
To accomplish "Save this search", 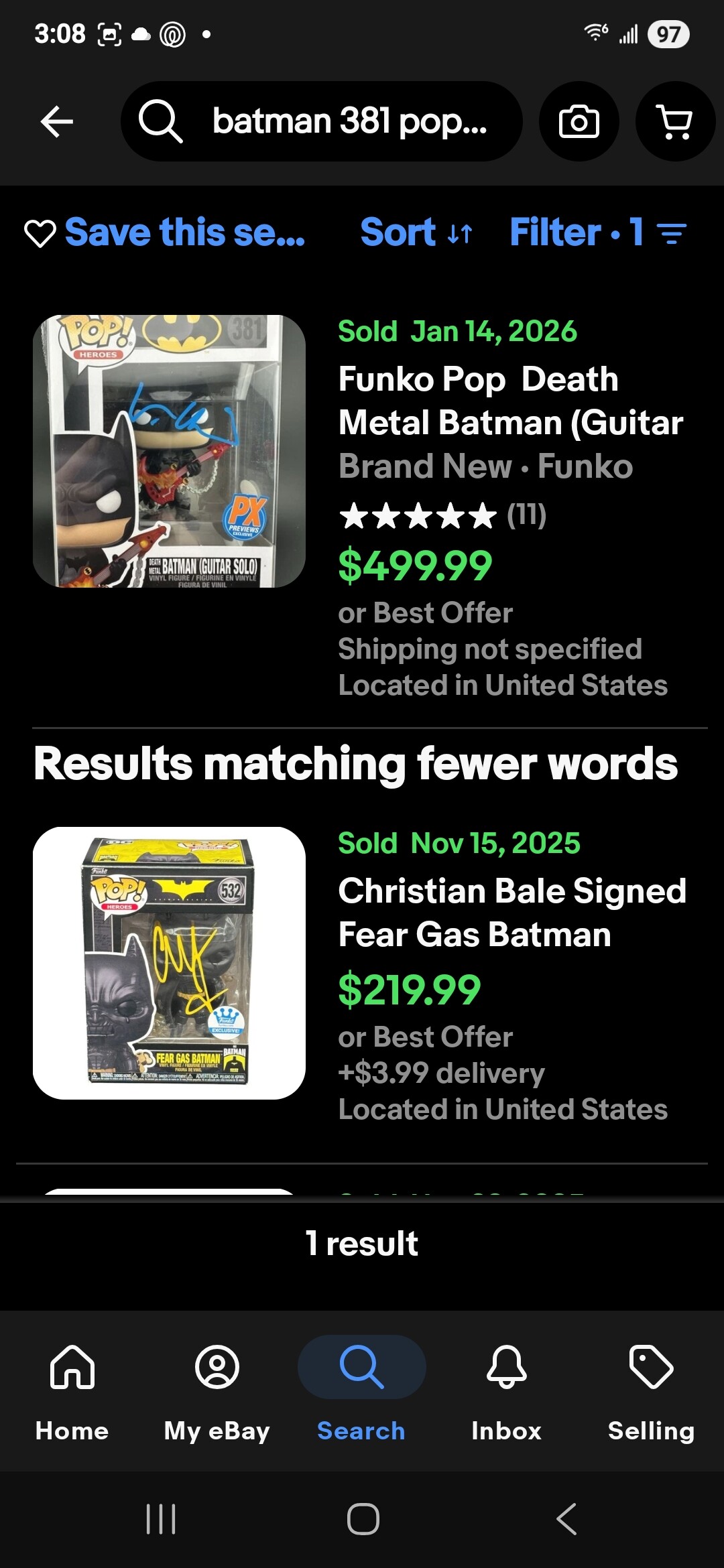I will [165, 233].
